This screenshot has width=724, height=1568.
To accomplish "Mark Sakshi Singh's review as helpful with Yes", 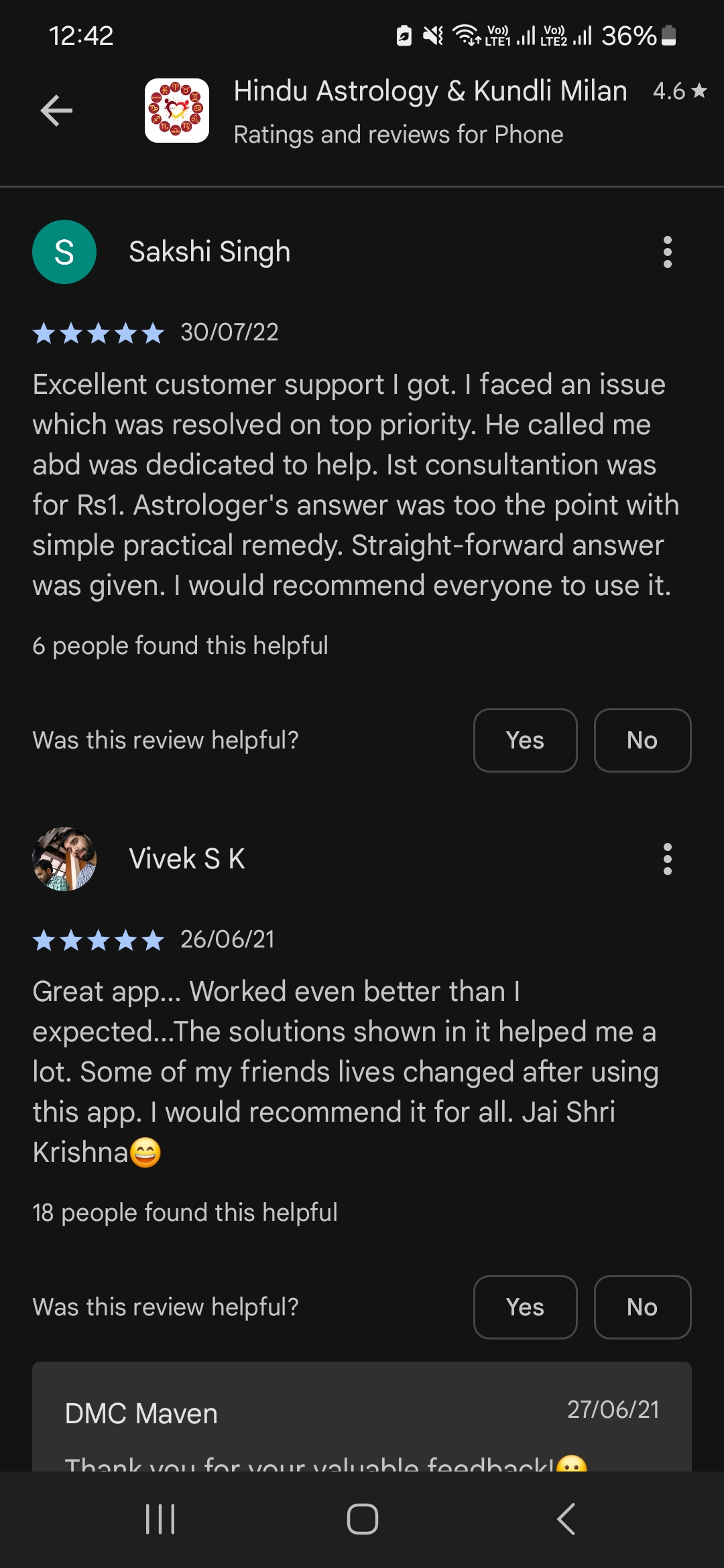I will click(x=525, y=740).
